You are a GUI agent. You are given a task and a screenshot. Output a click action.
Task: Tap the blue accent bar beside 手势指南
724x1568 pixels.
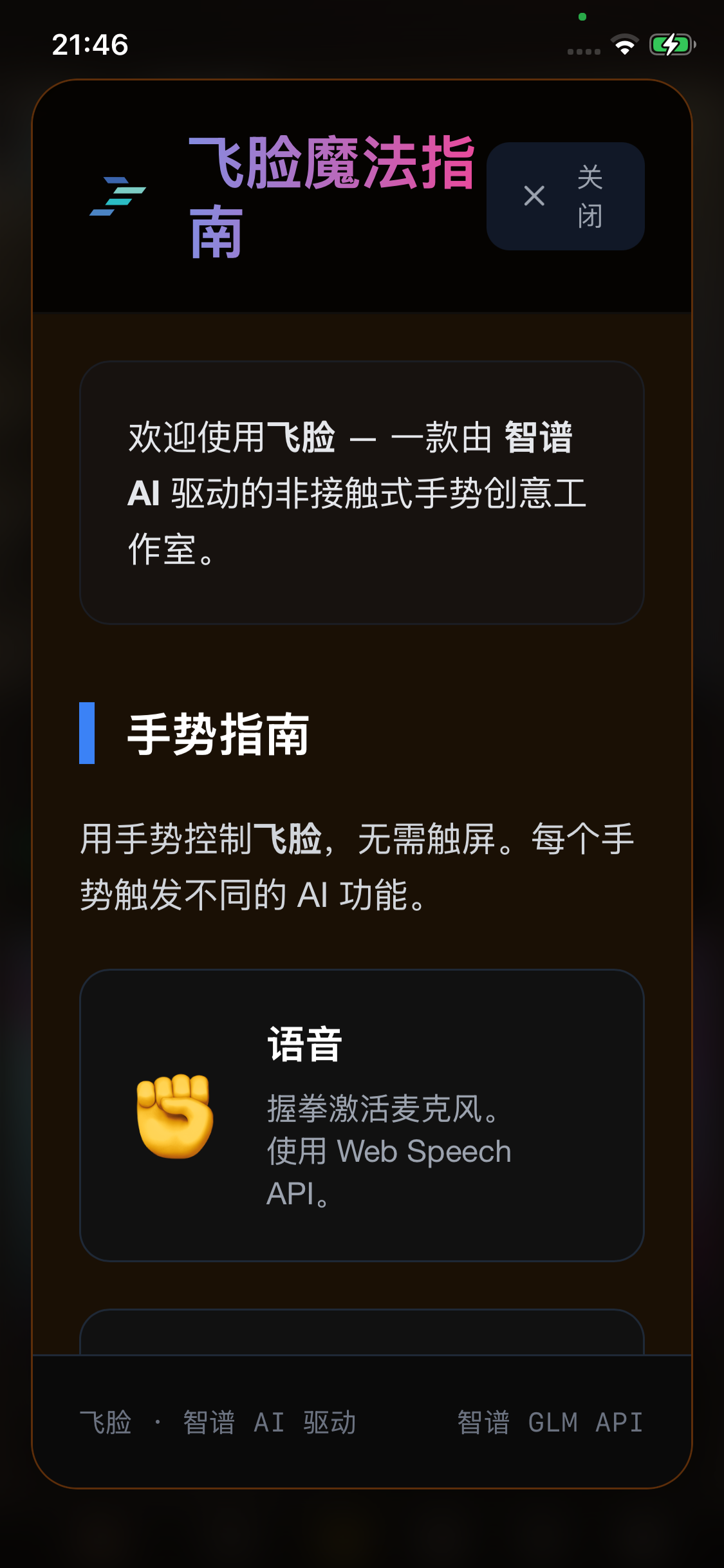(x=87, y=734)
